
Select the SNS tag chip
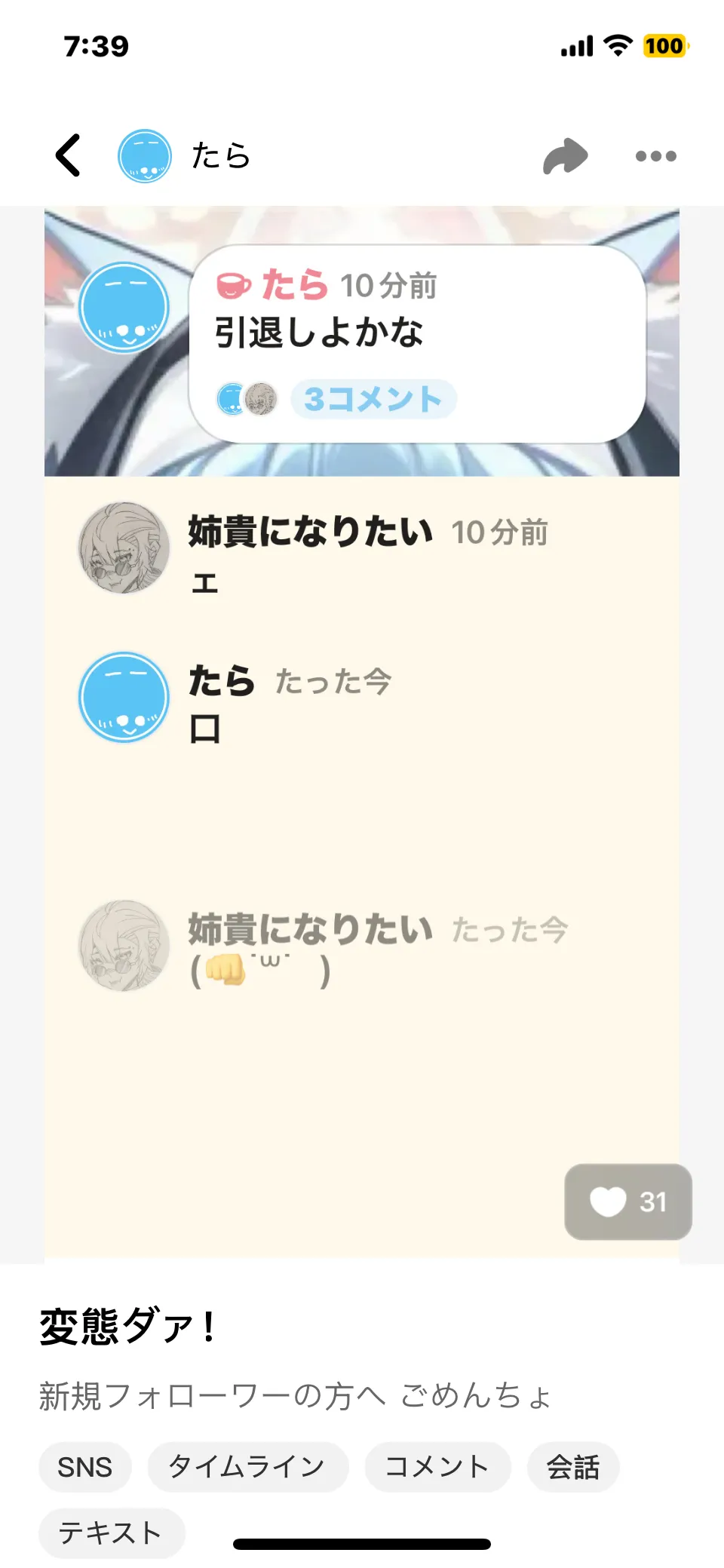tap(85, 1467)
